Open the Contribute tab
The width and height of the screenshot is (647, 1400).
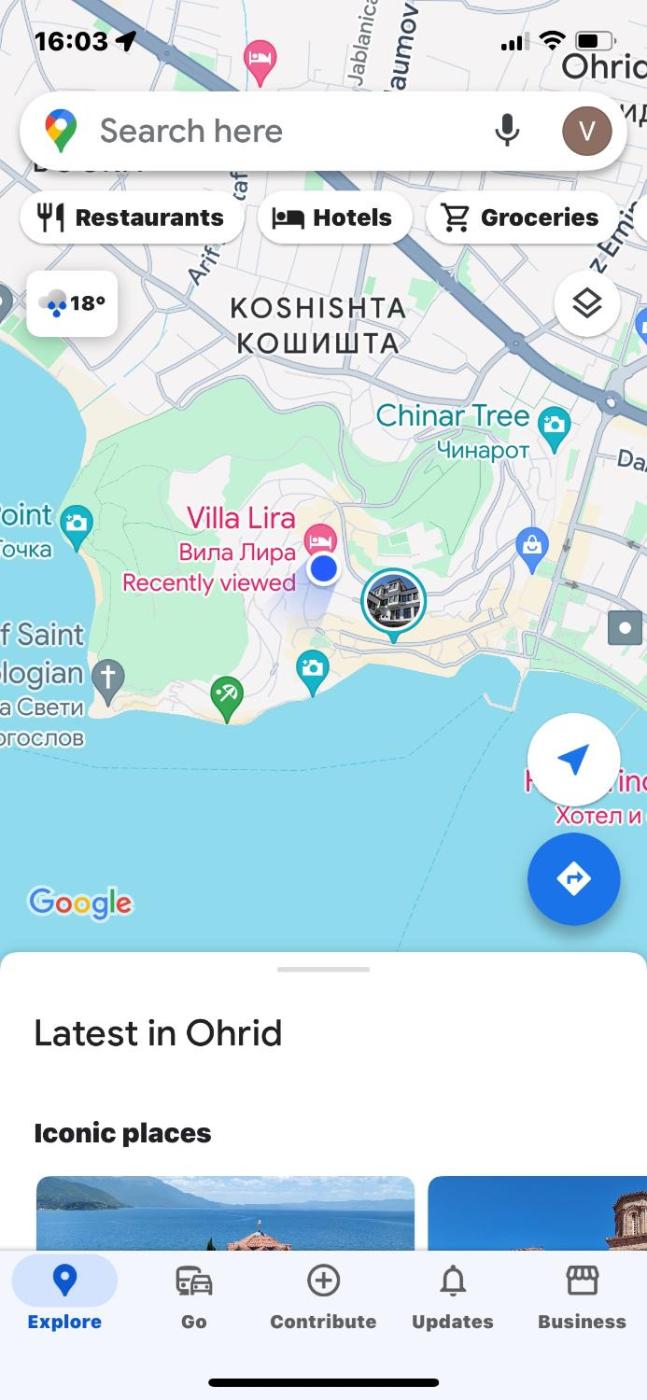point(323,1297)
